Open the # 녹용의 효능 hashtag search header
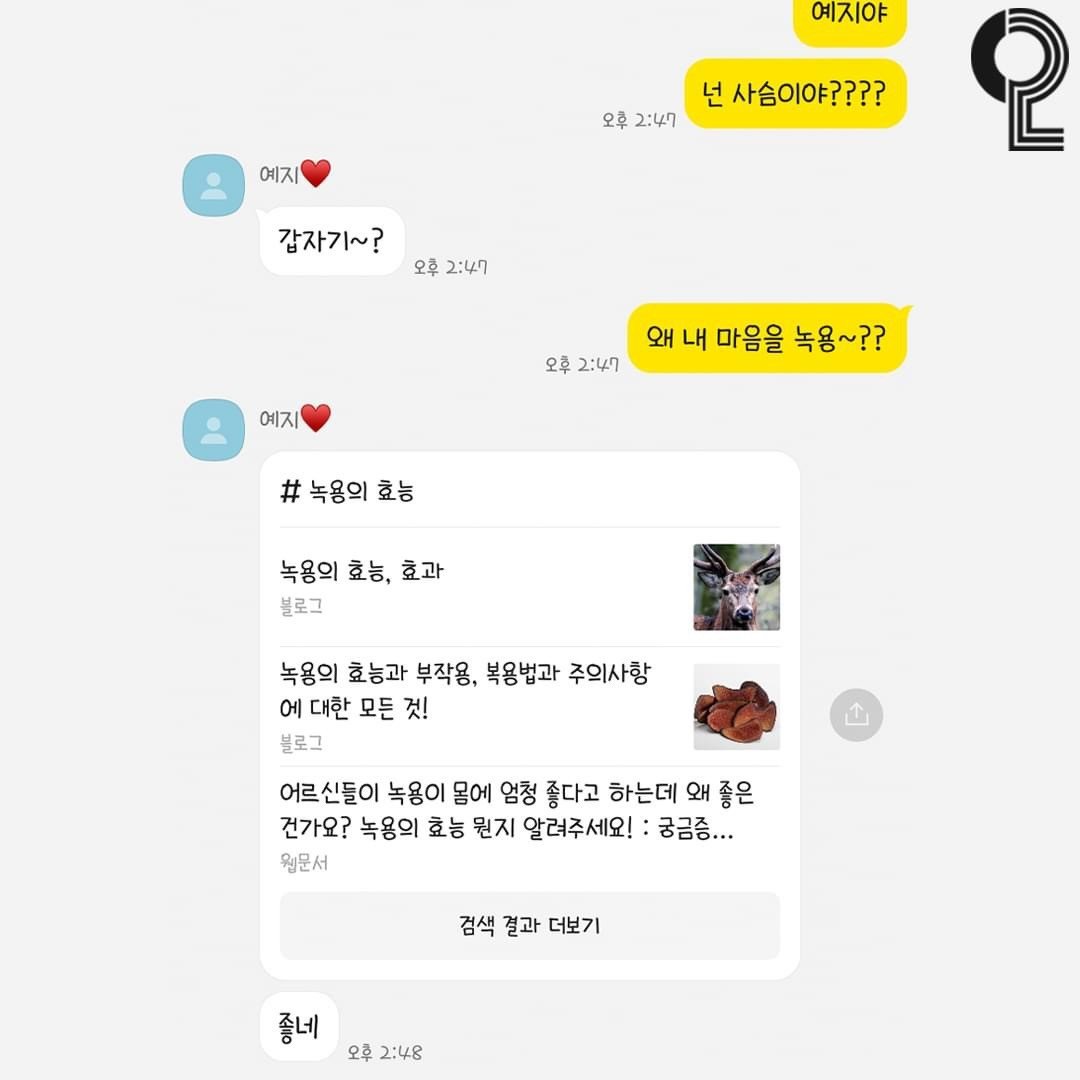This screenshot has width=1080, height=1080. 348,491
